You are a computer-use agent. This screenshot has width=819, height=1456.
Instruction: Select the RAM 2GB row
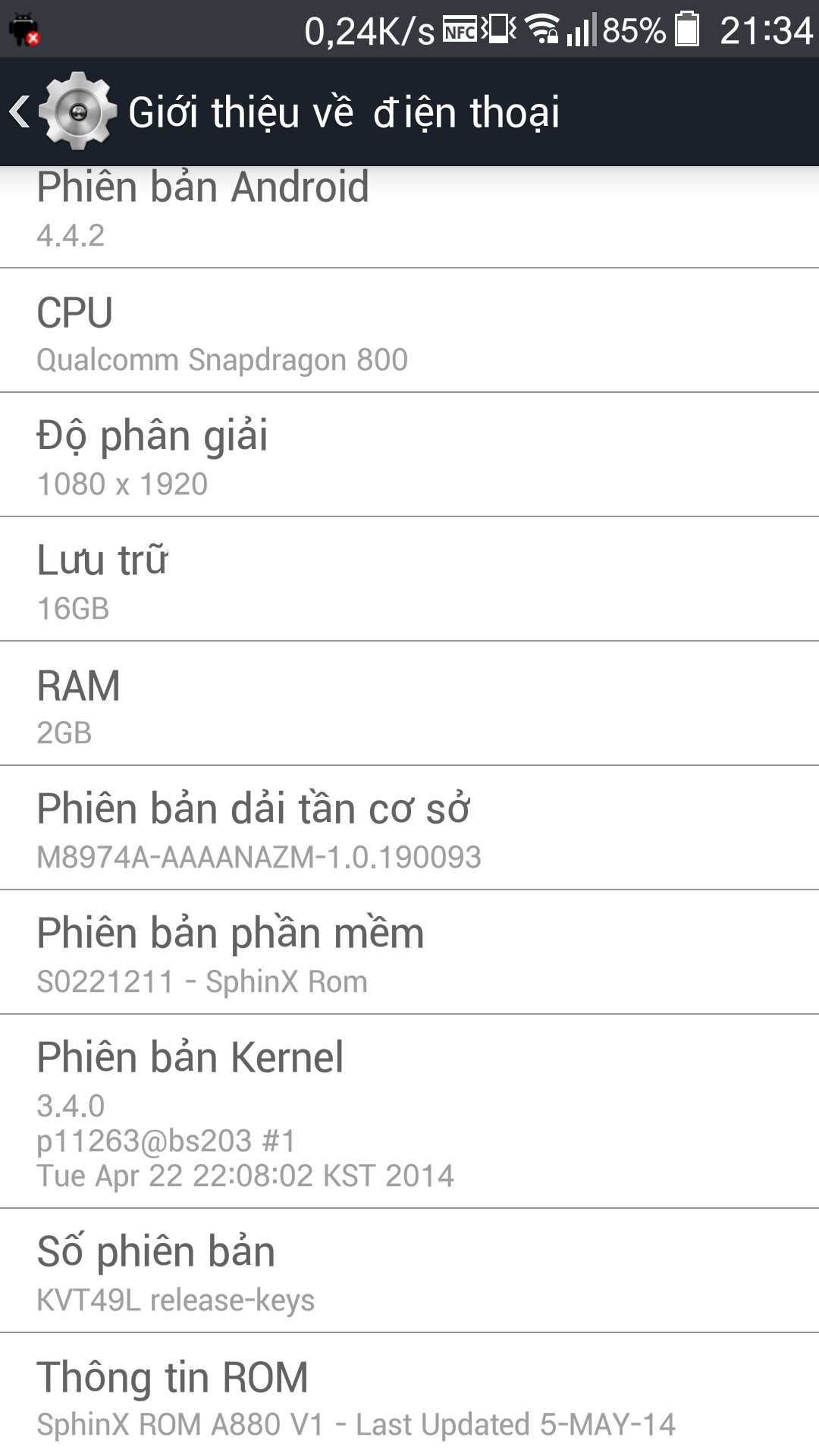tap(409, 704)
